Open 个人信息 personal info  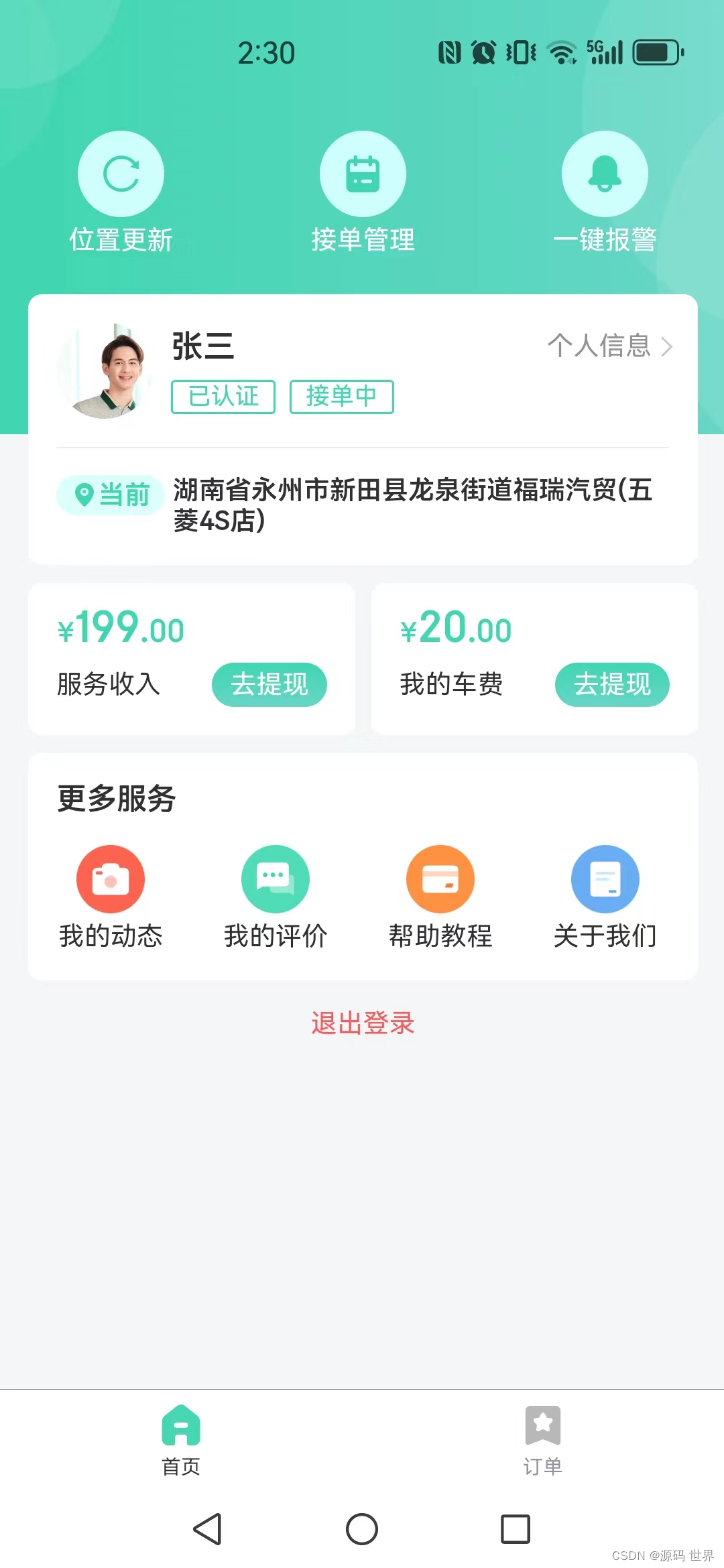[609, 346]
